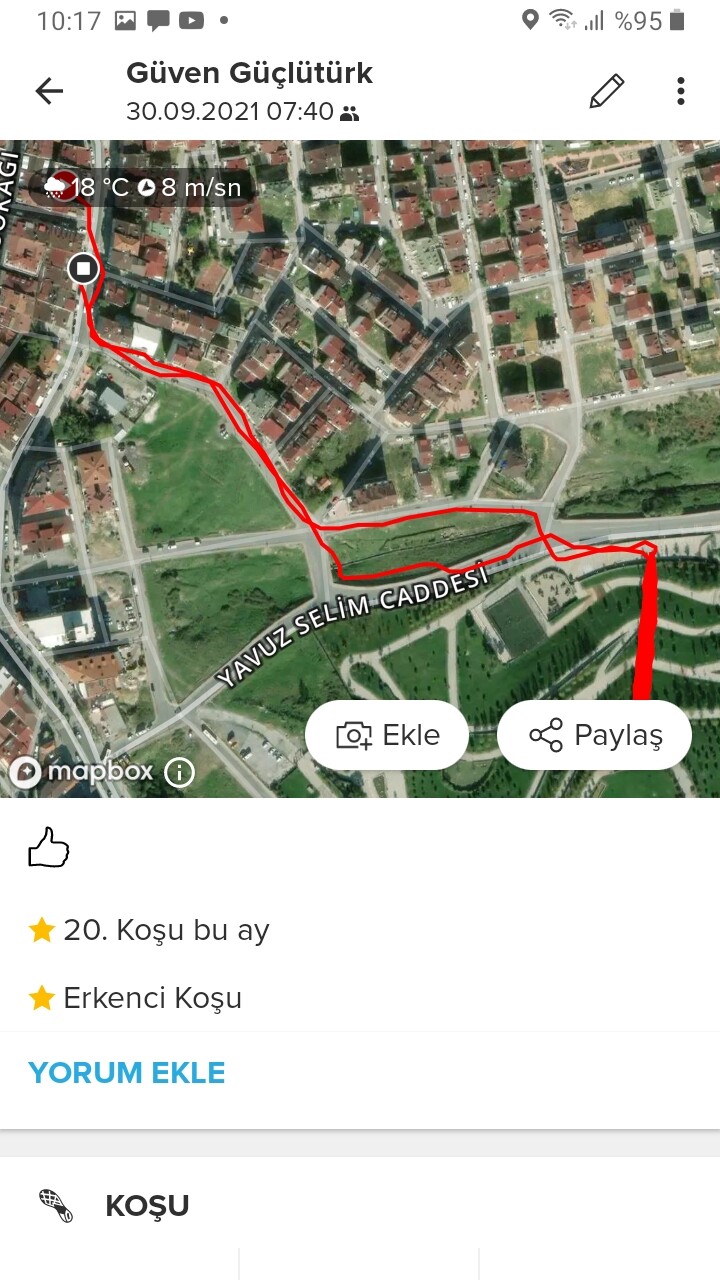720x1280 pixels.
Task: Open the three-dot overflow menu
Action: [681, 91]
